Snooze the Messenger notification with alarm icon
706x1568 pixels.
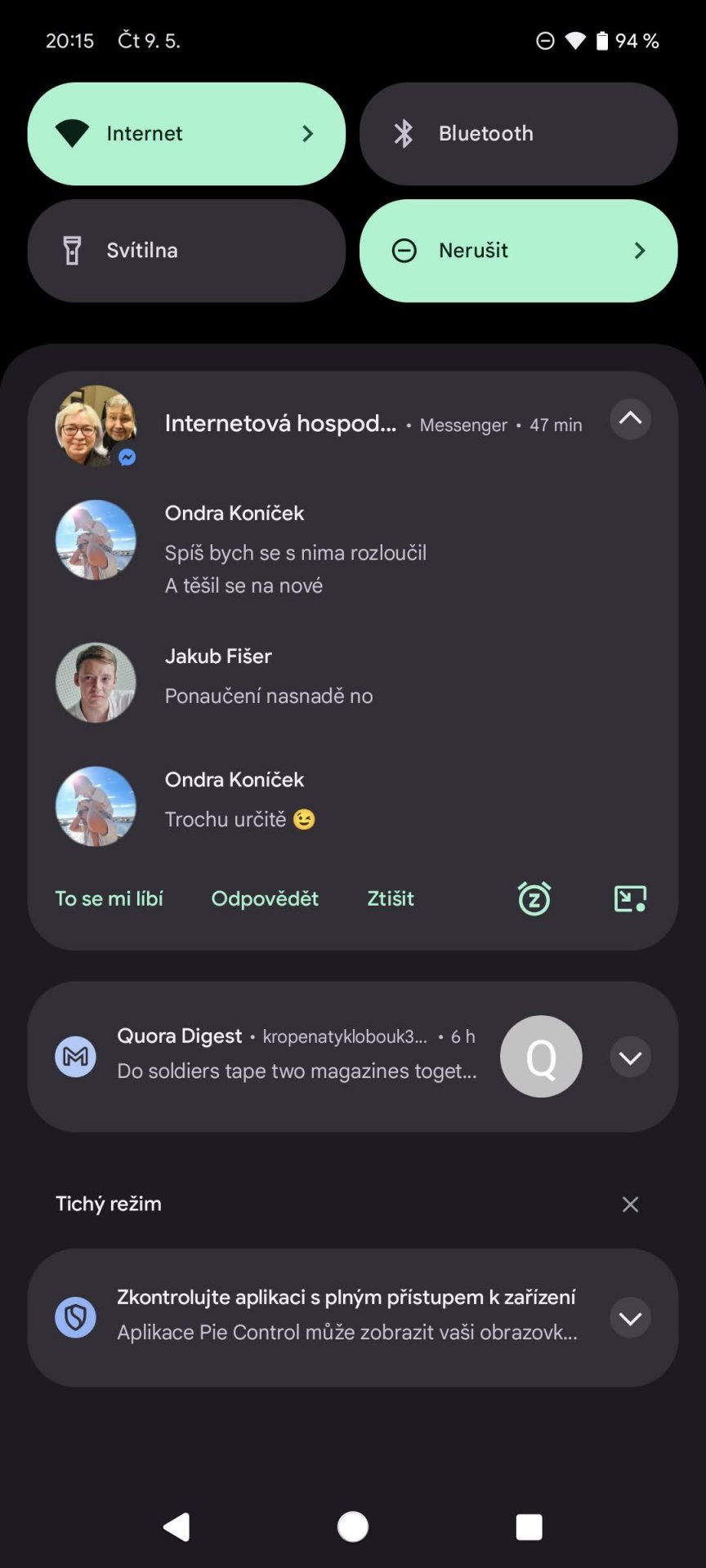pos(534,898)
